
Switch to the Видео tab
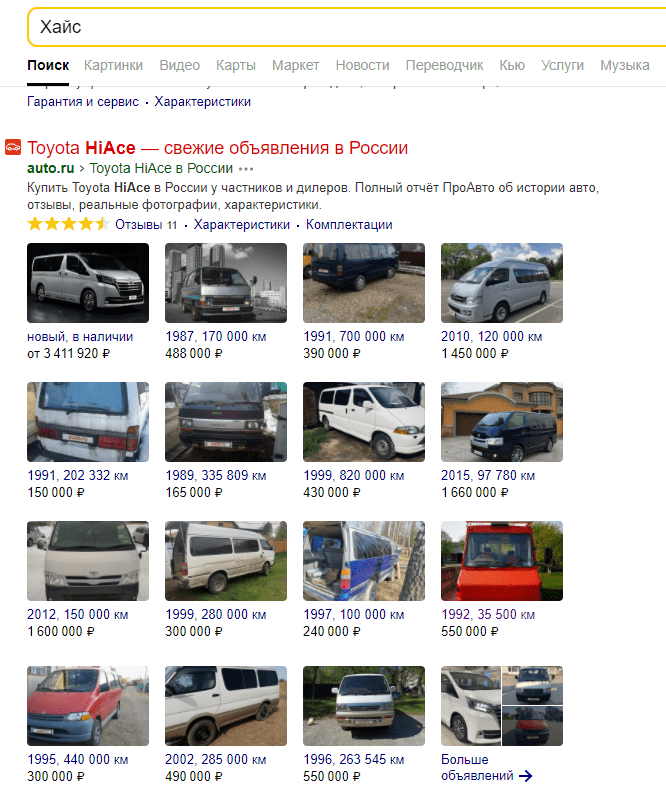pos(179,65)
